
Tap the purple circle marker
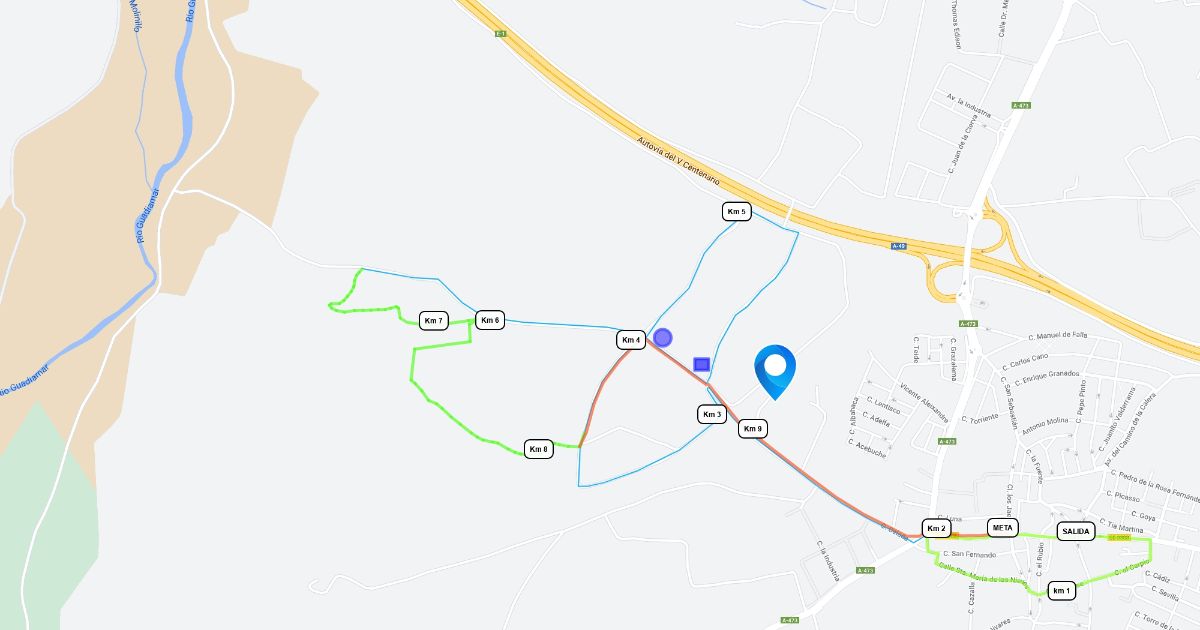pos(662,338)
